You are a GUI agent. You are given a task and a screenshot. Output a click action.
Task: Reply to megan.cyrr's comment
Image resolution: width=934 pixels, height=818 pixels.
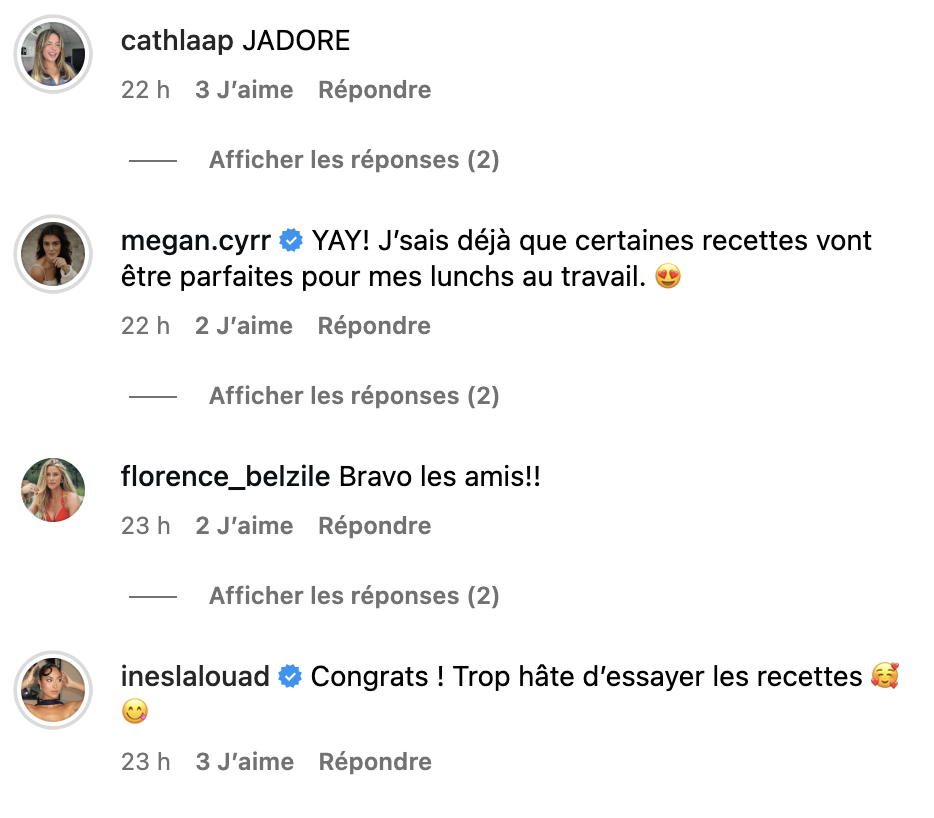[x=374, y=326]
